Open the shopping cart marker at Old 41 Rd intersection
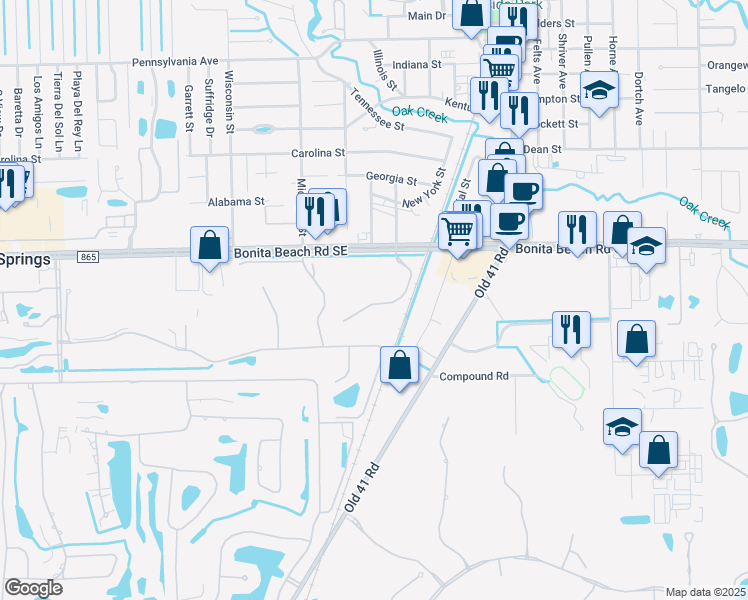 pos(457,235)
